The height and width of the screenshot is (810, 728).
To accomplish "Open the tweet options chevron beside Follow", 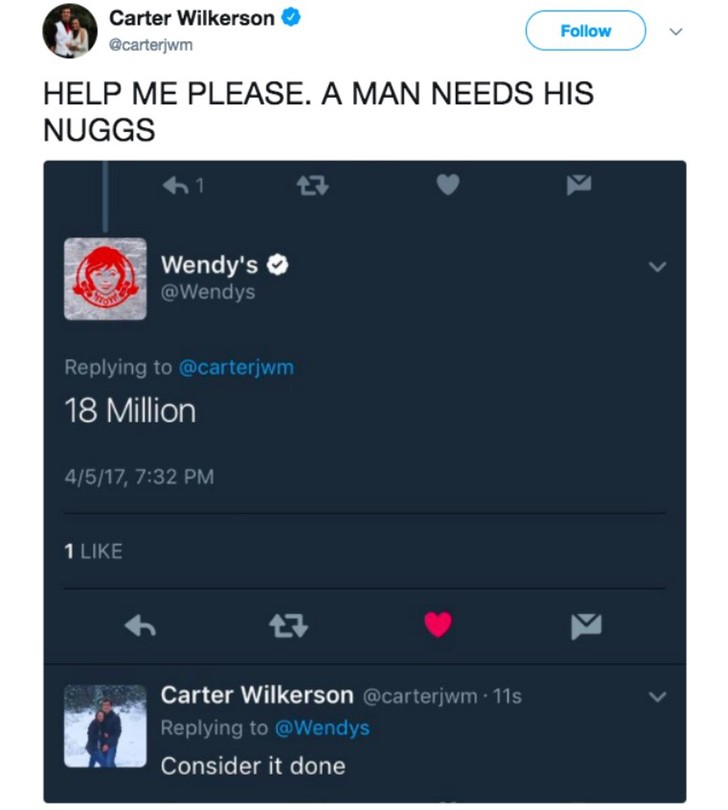I will point(677,31).
